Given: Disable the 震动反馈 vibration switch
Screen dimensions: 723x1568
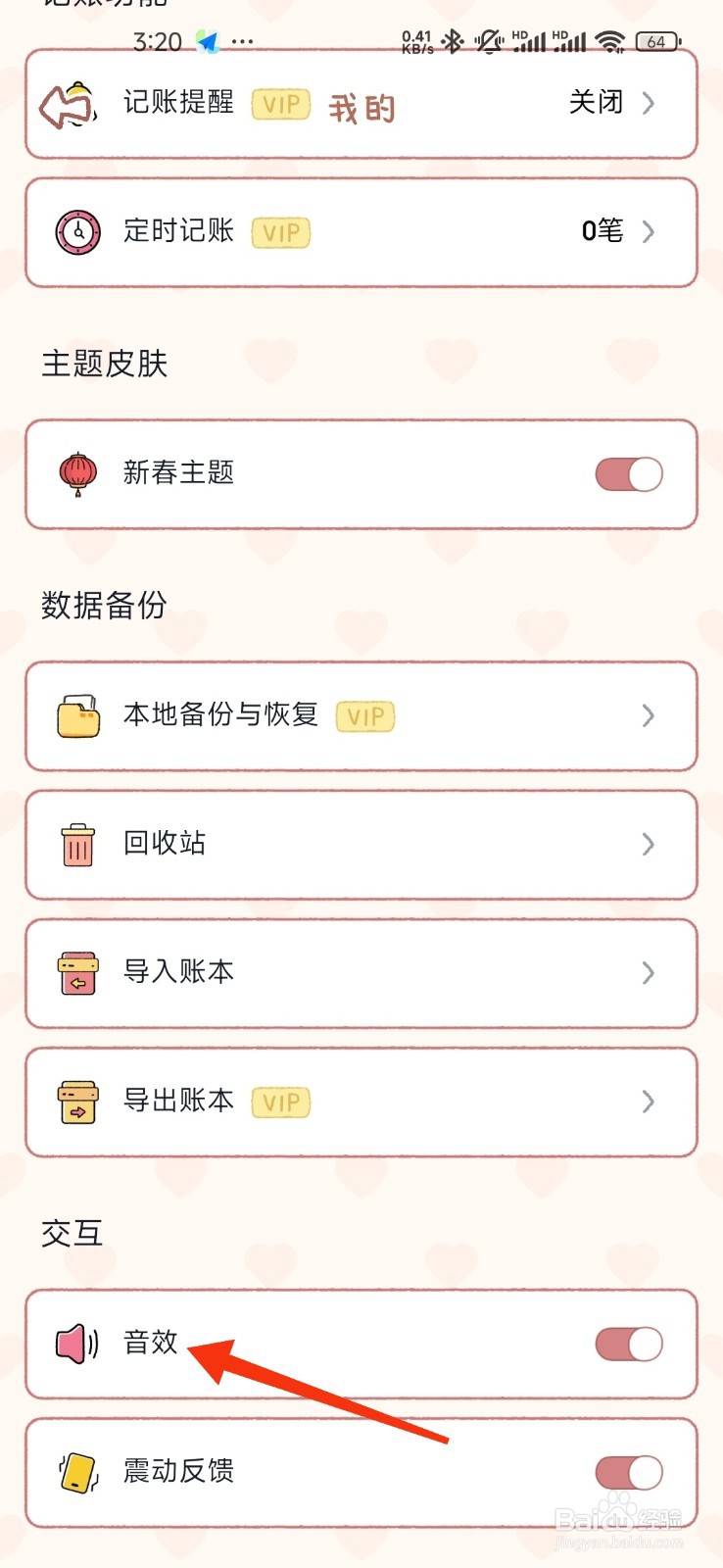Looking at the screenshot, I should click(628, 1472).
